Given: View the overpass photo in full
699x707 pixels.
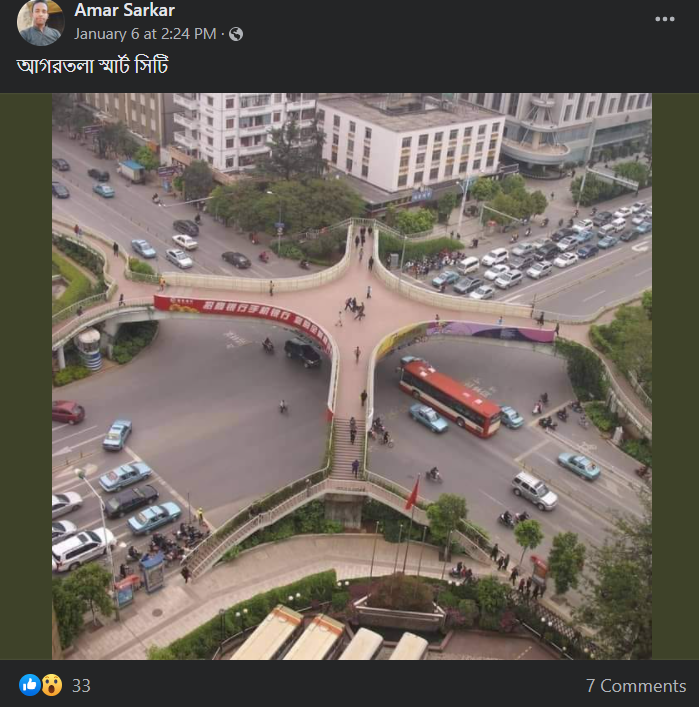Looking at the screenshot, I should click(x=351, y=376).
